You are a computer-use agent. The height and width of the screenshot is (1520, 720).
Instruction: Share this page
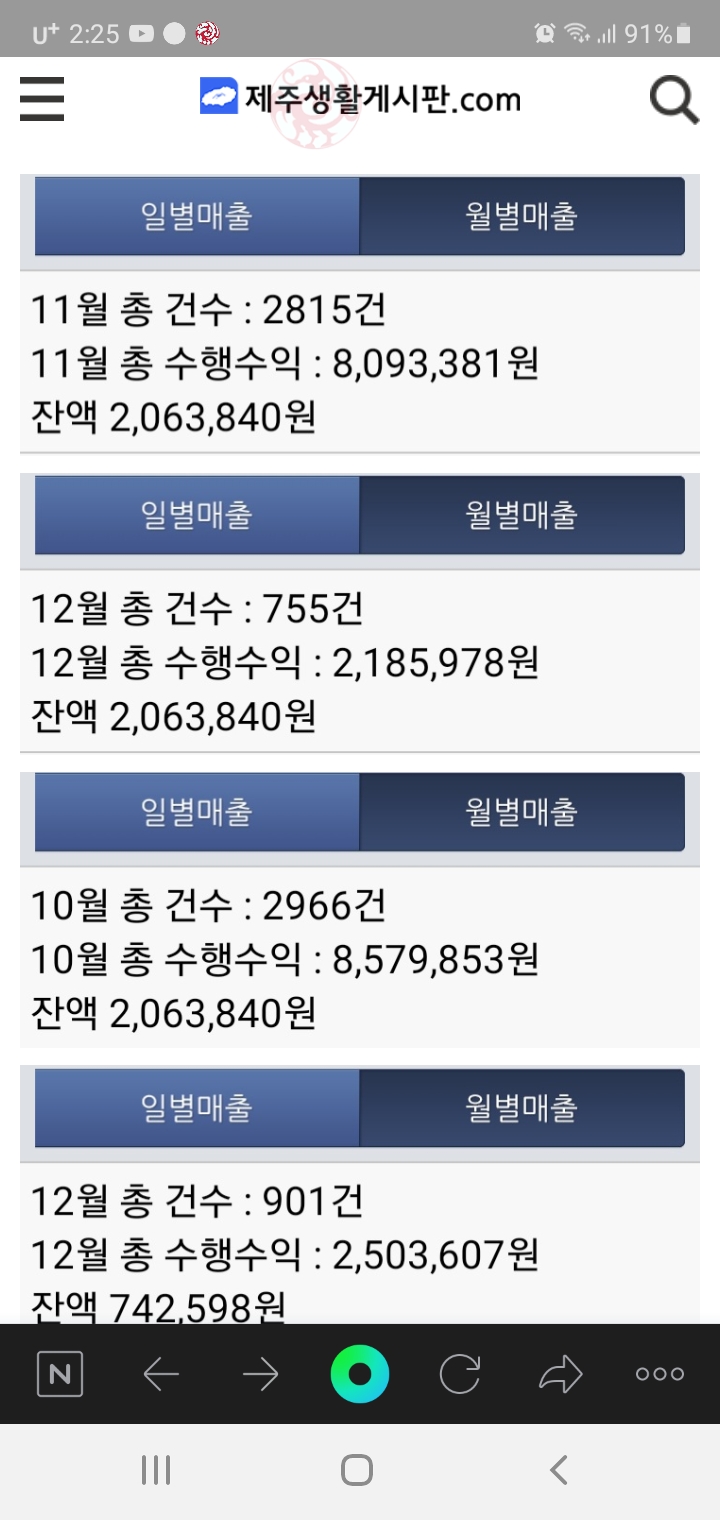point(560,1374)
